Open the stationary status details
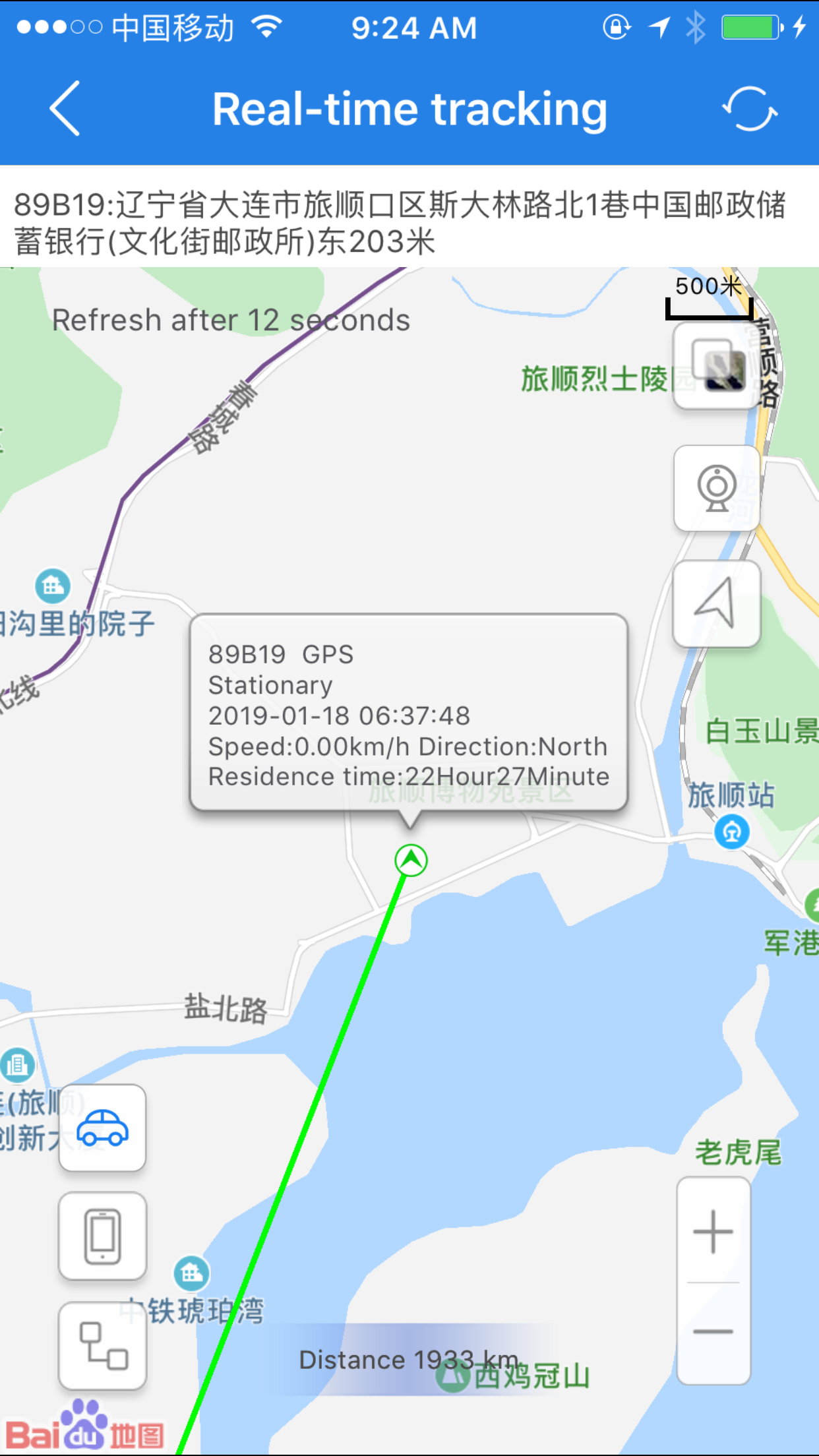 click(x=270, y=685)
